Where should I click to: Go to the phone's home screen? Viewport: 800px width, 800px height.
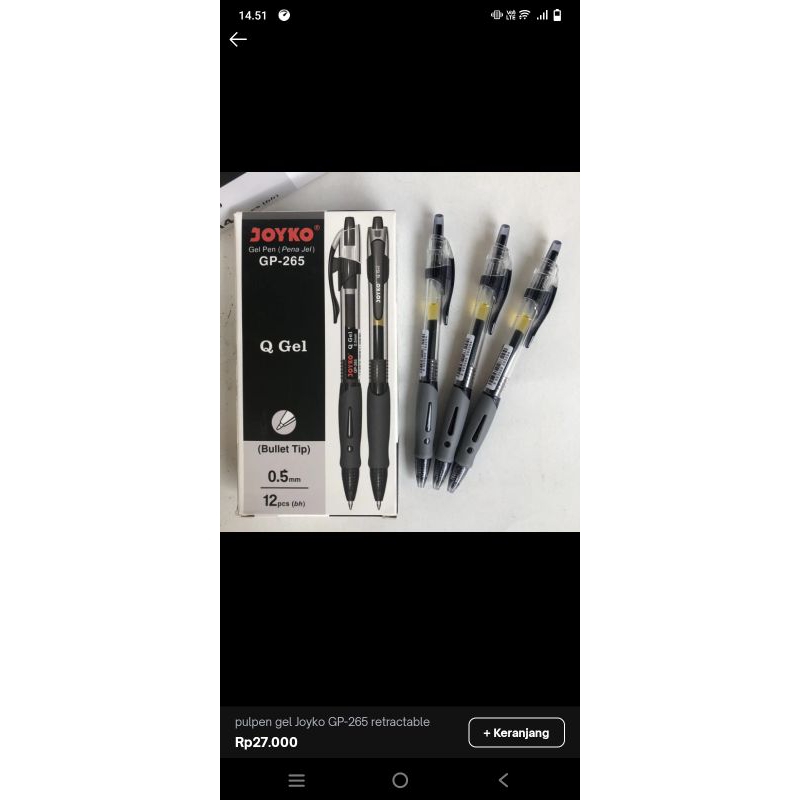pyautogui.click(x=400, y=780)
